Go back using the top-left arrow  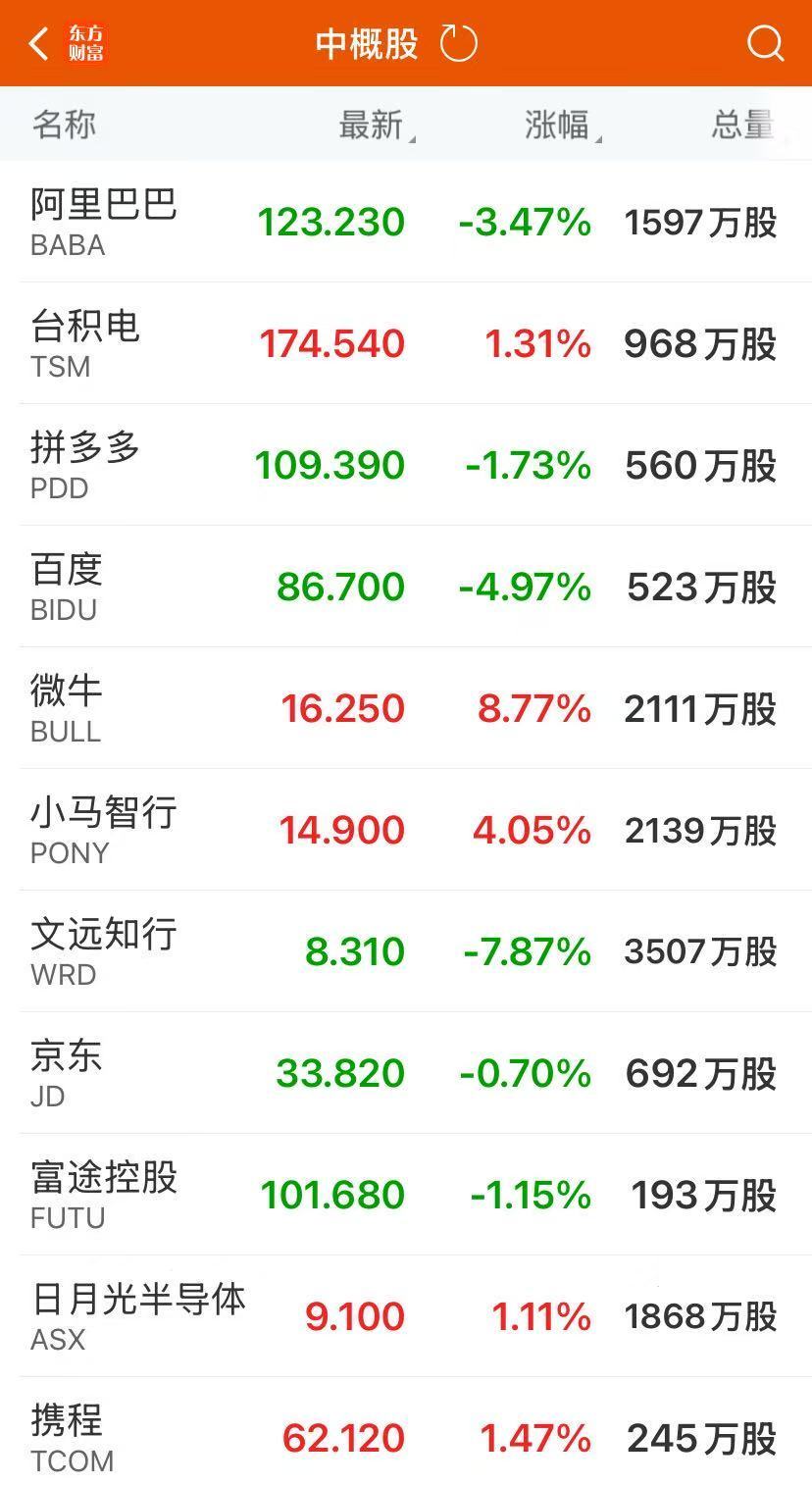pyautogui.click(x=39, y=44)
